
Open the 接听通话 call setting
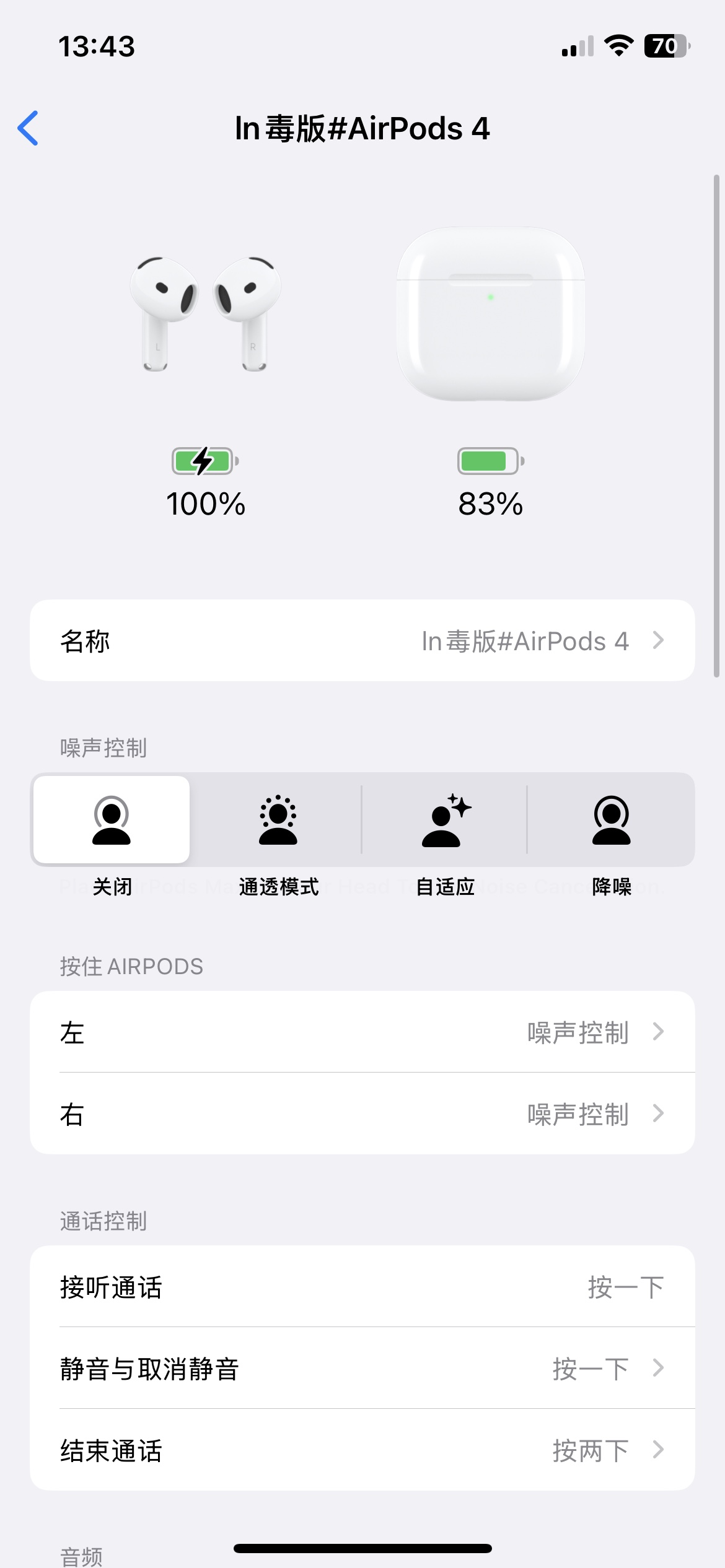click(362, 1287)
